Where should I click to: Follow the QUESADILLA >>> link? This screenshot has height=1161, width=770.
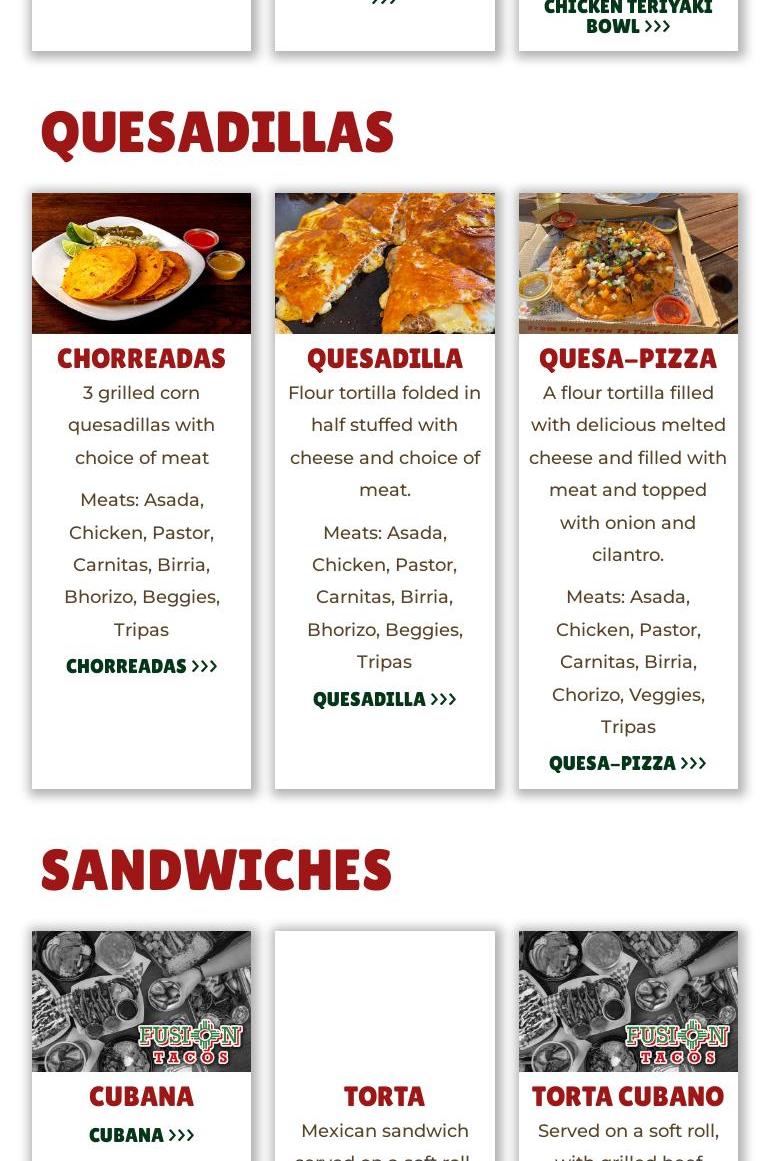coord(384,699)
